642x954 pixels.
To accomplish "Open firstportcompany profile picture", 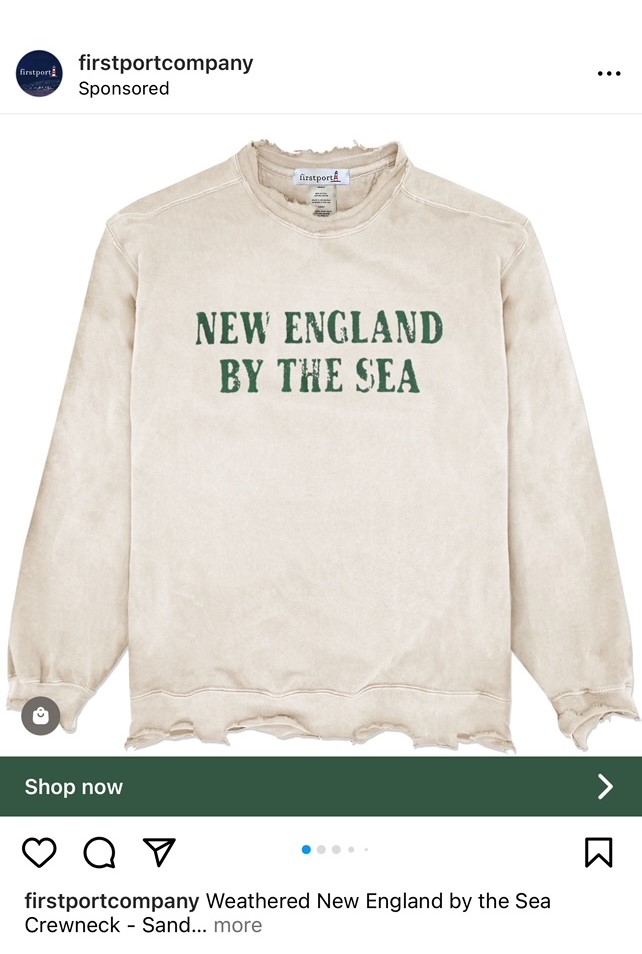I will click(x=39, y=74).
